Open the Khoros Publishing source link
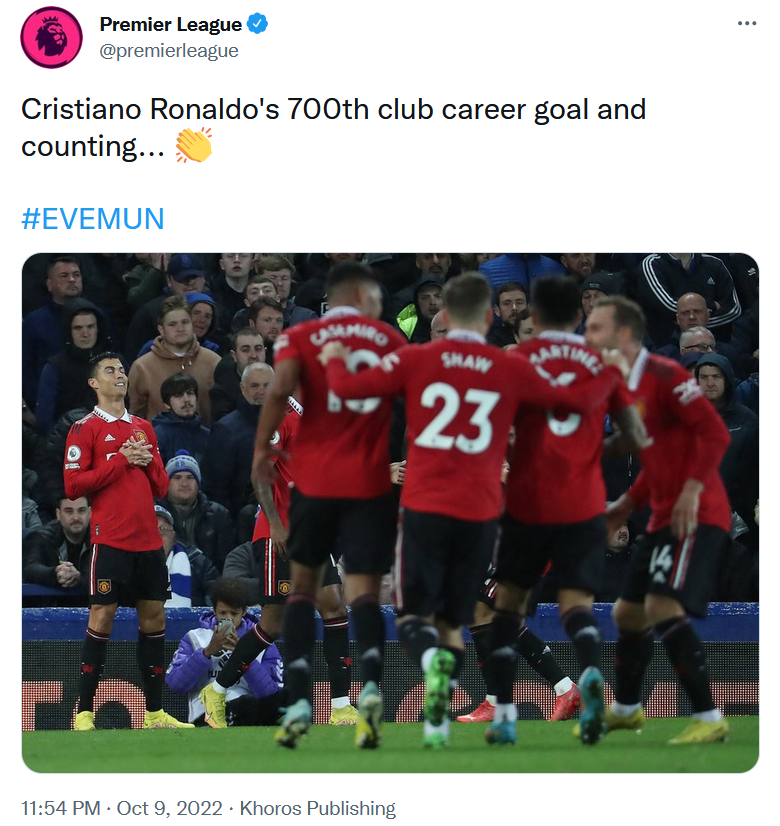The image size is (780, 826). click(x=318, y=808)
